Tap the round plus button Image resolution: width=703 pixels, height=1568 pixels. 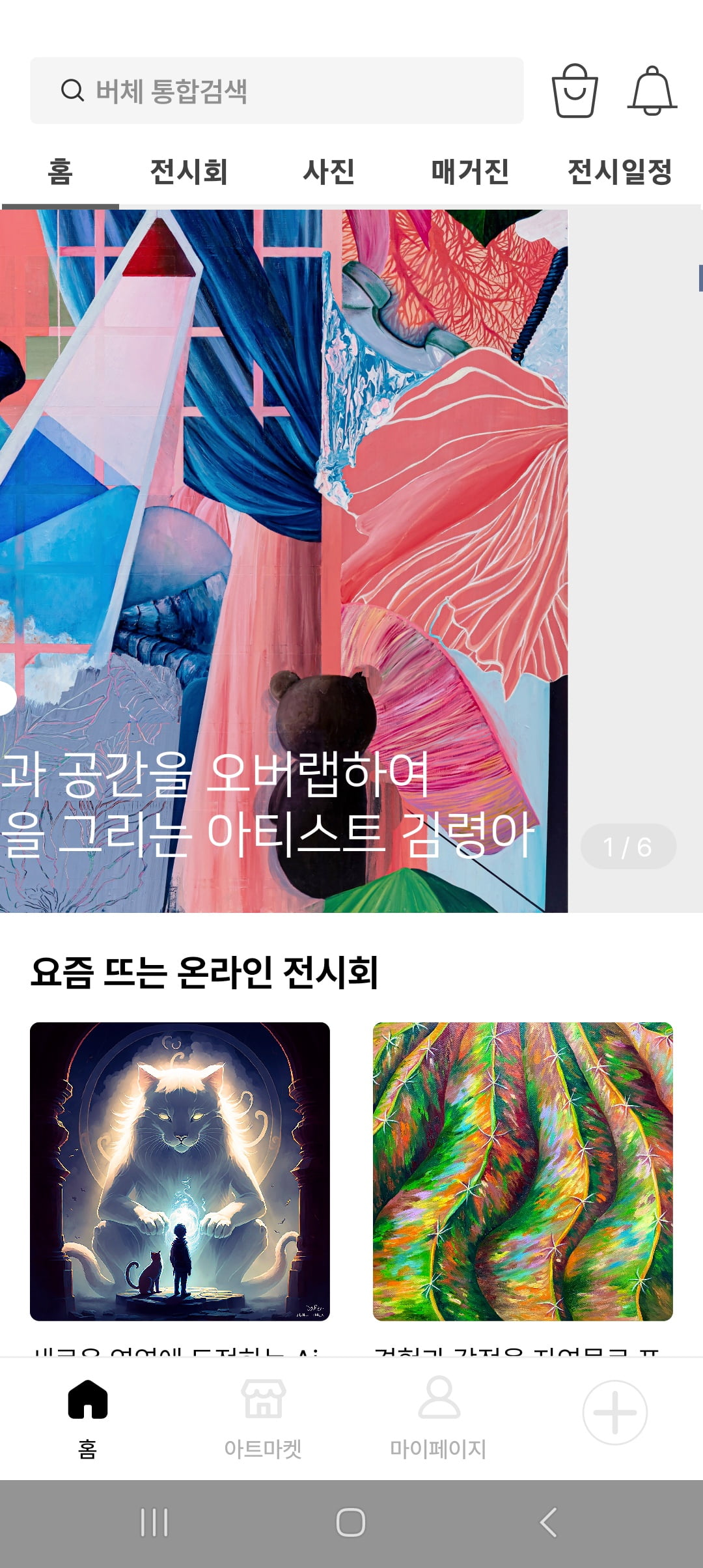point(614,1412)
